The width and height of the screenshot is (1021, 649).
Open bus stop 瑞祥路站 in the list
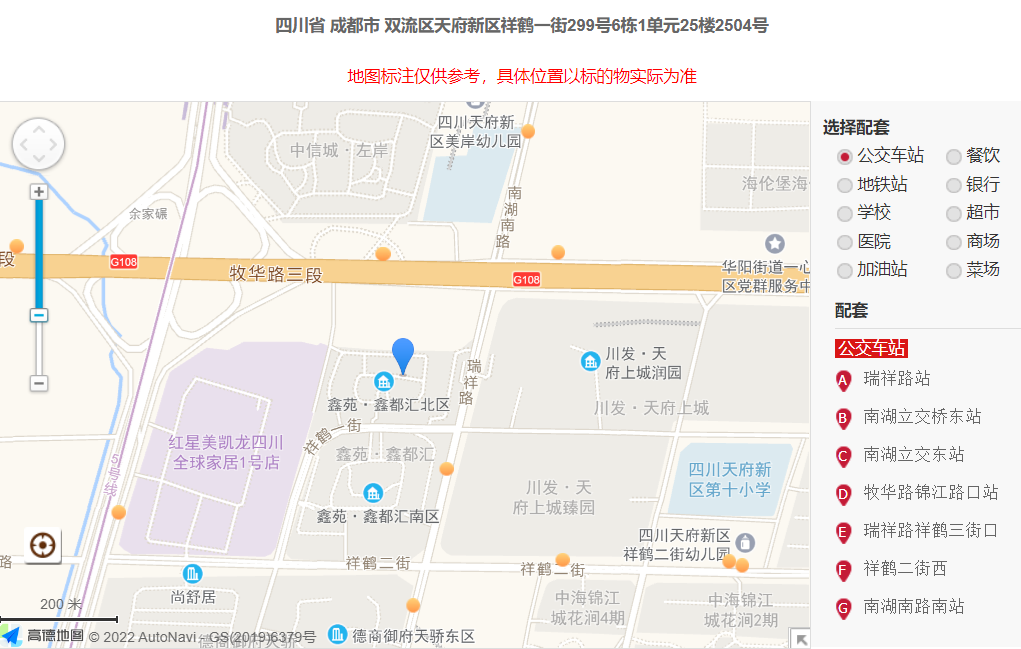click(x=897, y=379)
